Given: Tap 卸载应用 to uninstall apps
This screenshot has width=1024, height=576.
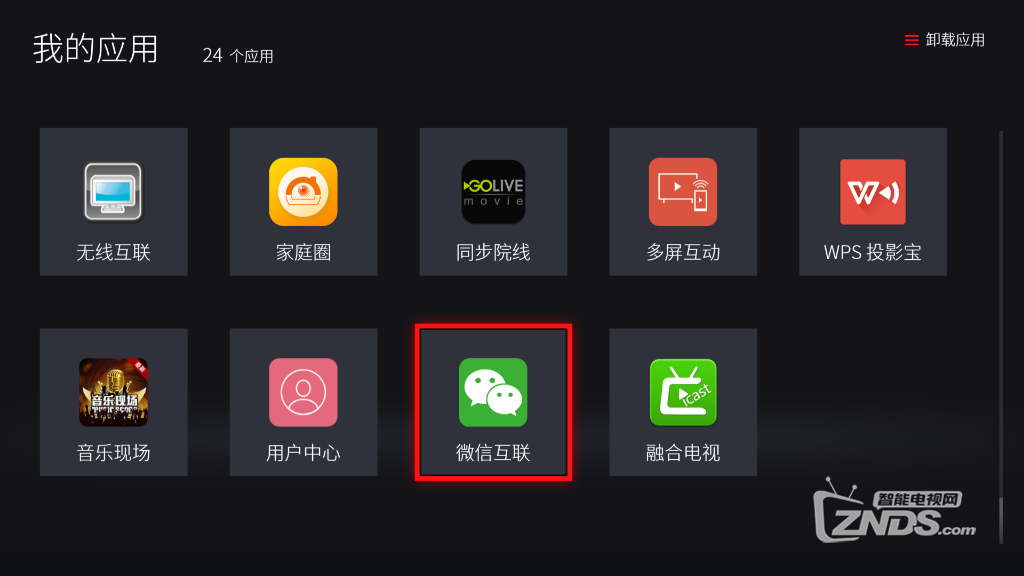Looking at the screenshot, I should (945, 40).
